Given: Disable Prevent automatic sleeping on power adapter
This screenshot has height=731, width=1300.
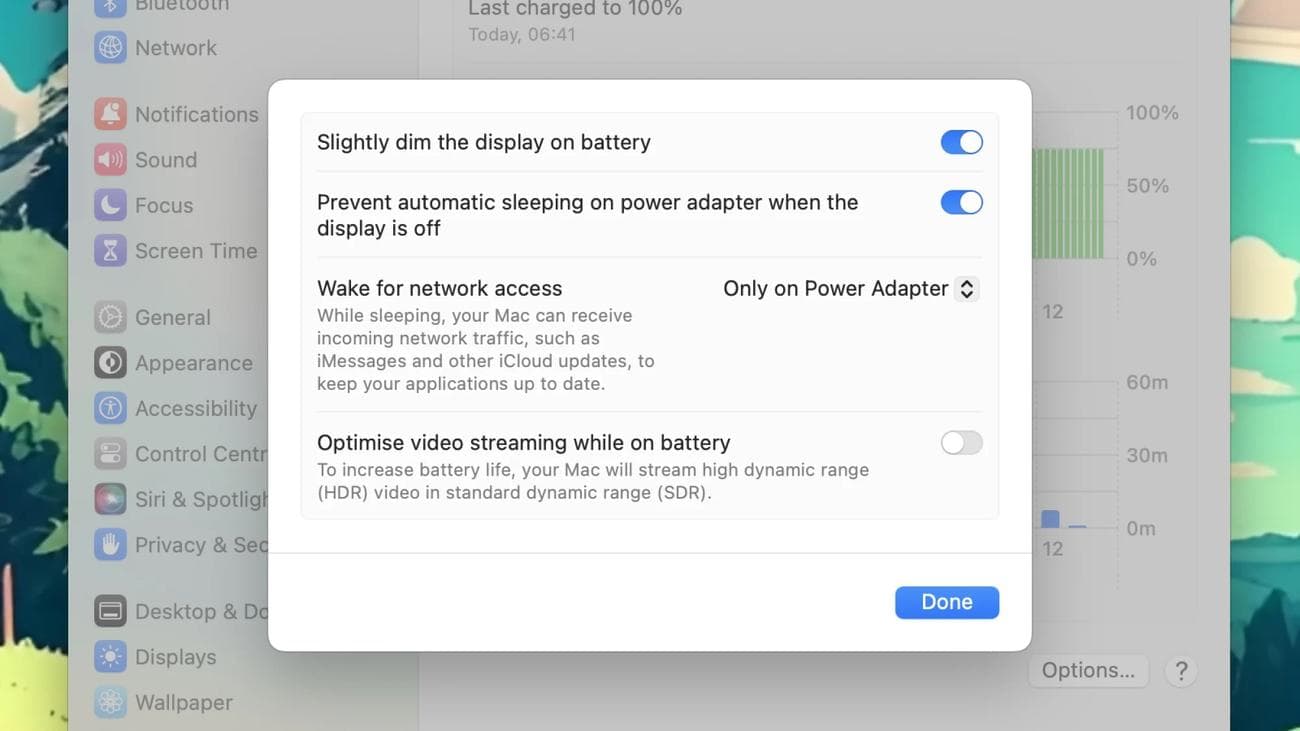Looking at the screenshot, I should (961, 202).
